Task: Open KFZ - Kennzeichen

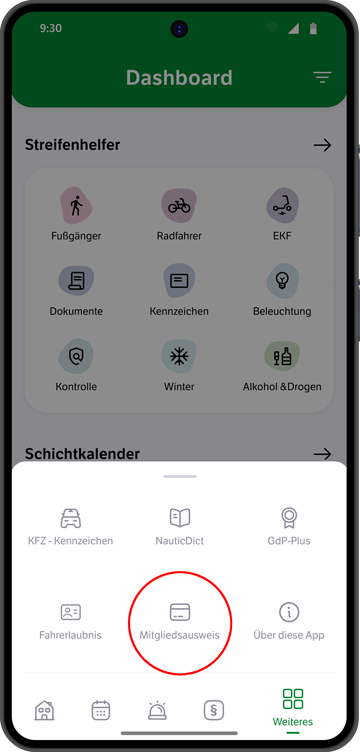Action: click(70, 527)
